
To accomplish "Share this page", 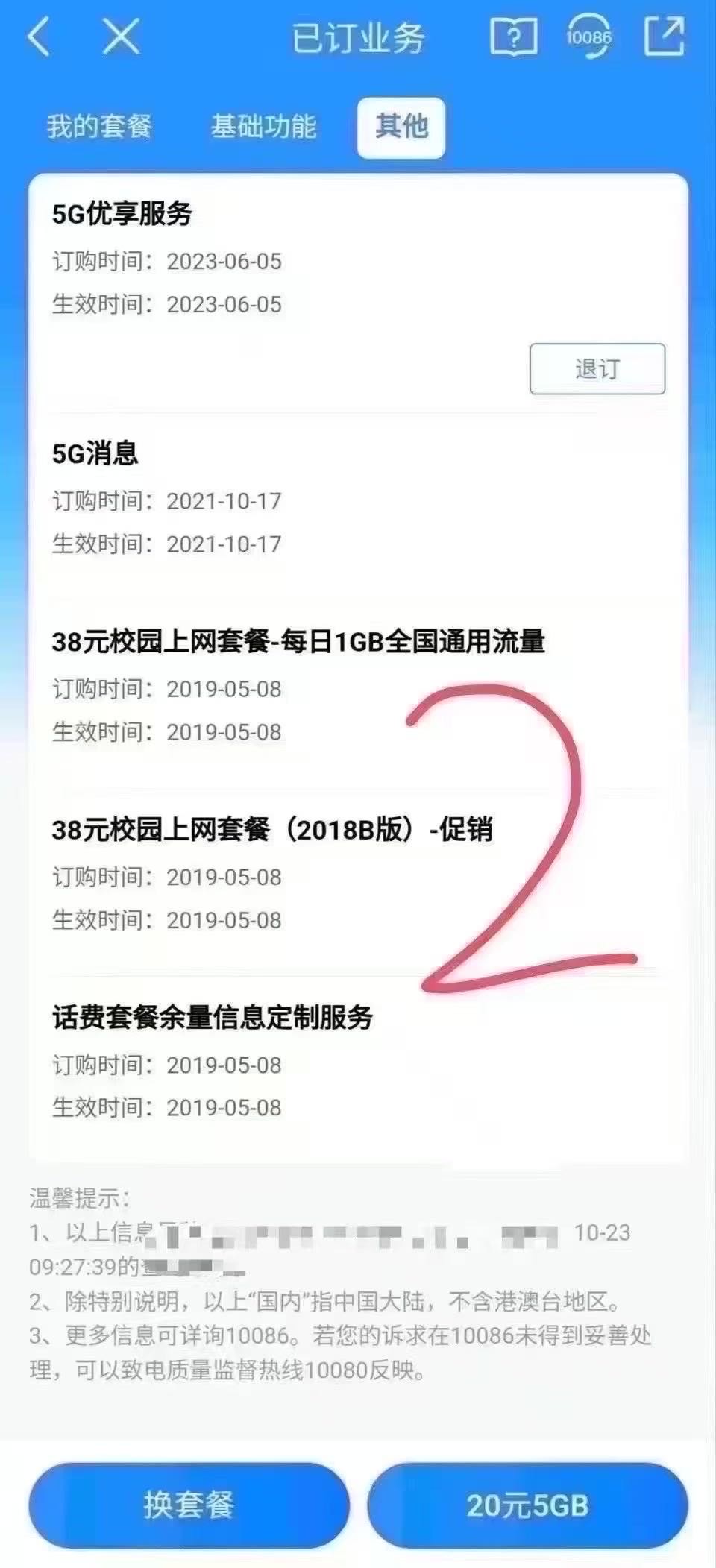I will 664,37.
